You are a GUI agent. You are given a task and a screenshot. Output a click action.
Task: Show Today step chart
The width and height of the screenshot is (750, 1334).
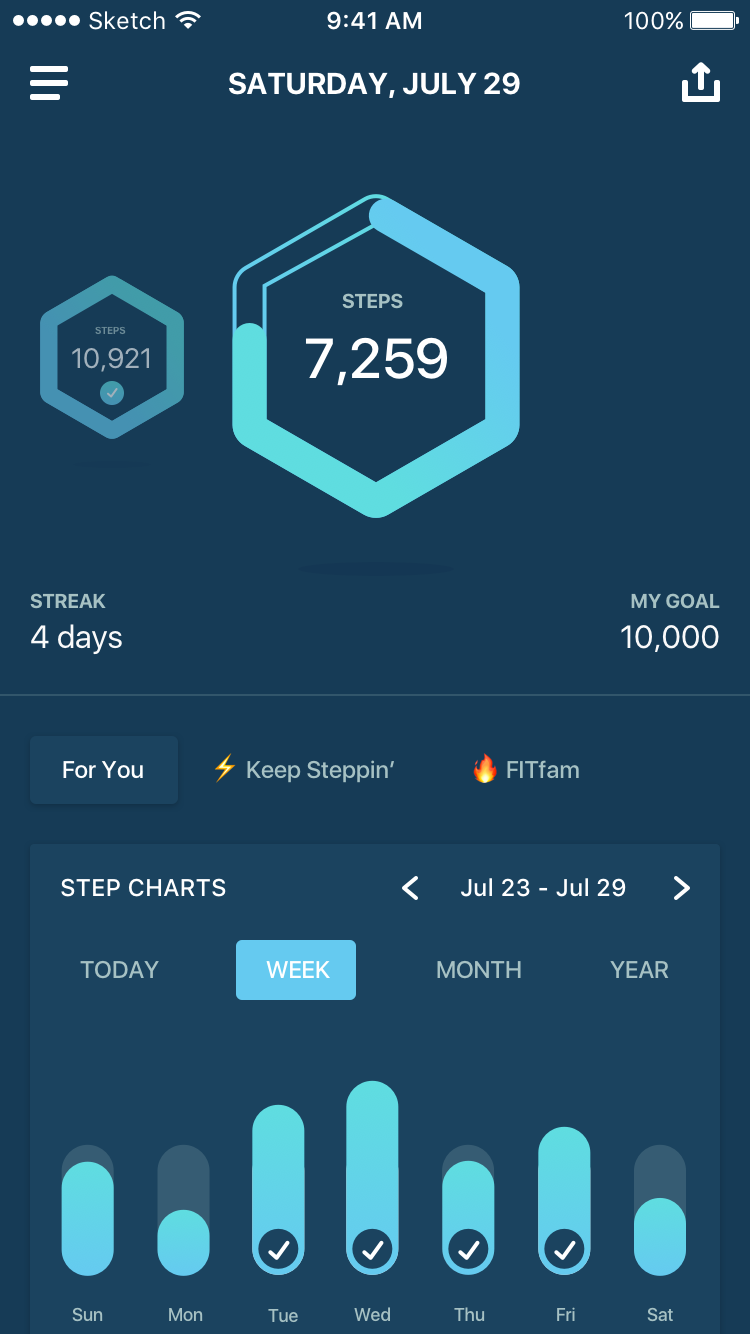pyautogui.click(x=120, y=970)
